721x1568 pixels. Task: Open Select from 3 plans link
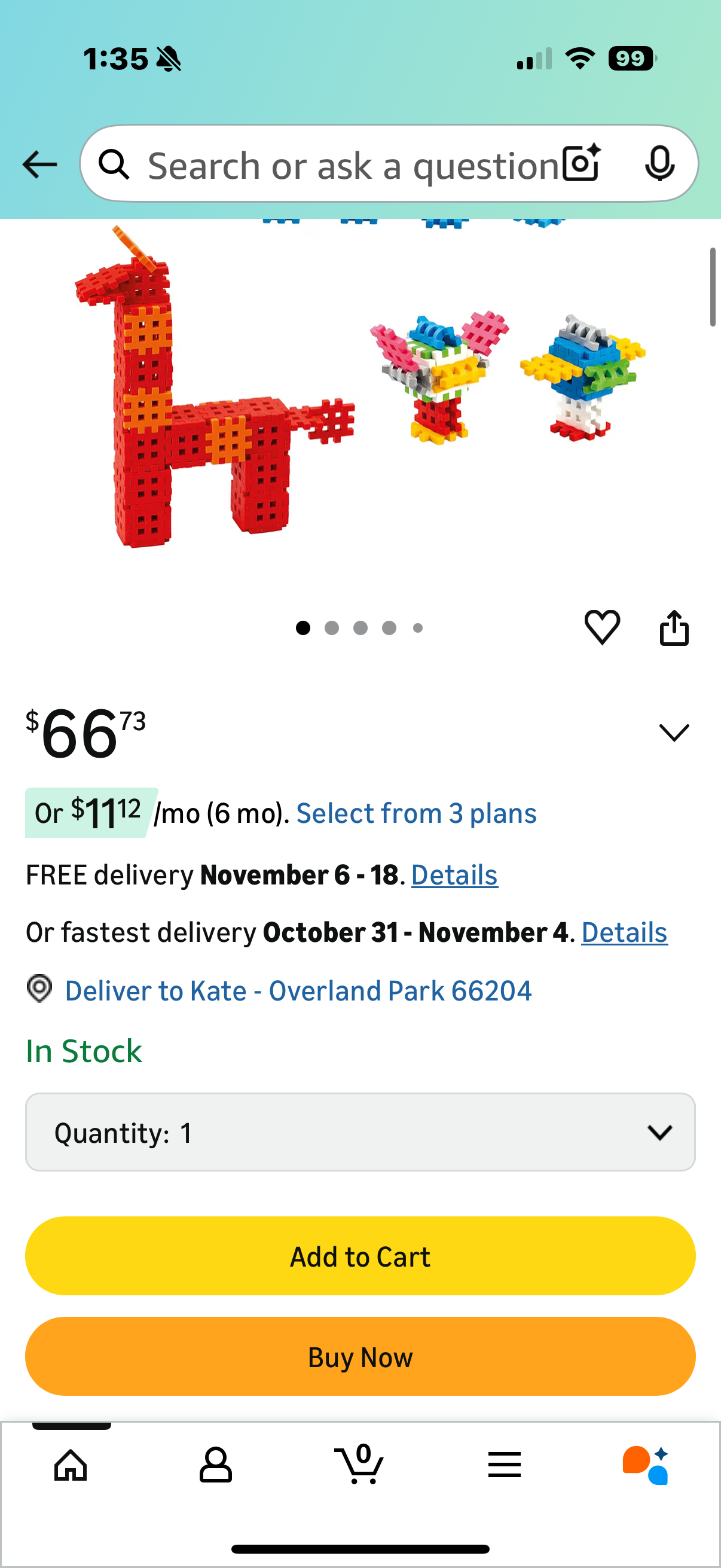tap(416, 814)
